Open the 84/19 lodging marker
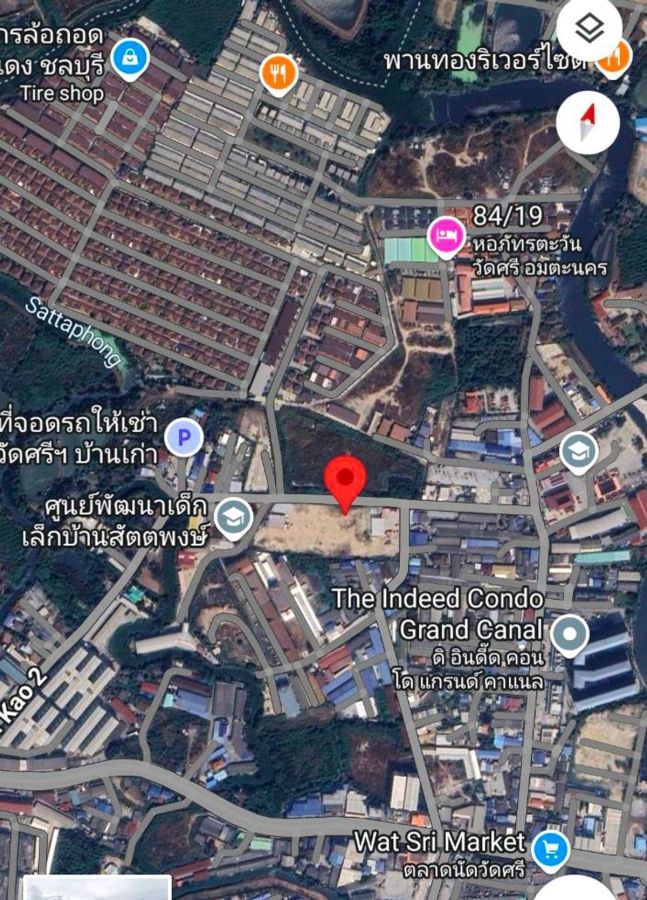The height and width of the screenshot is (900, 647). click(x=445, y=236)
